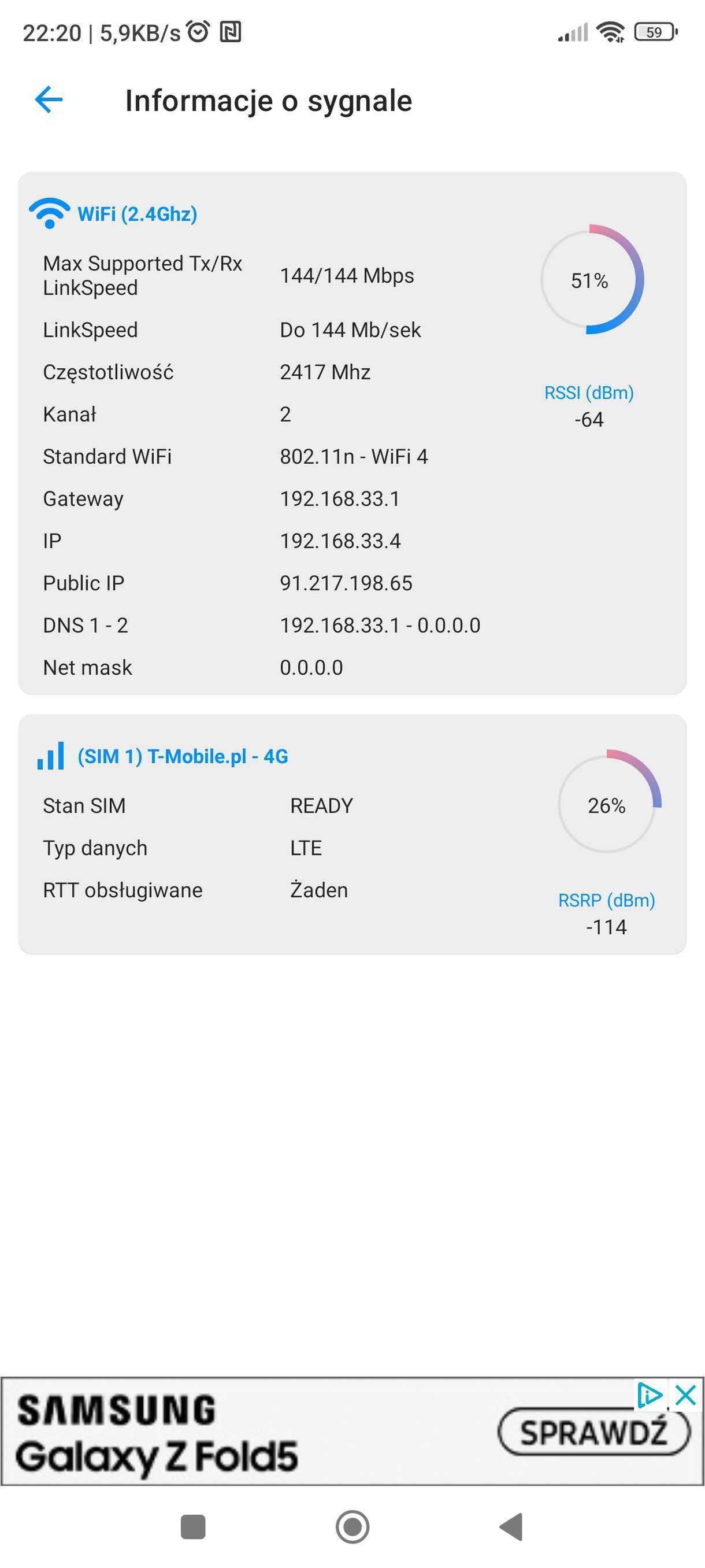Go back using the top-left arrow
The width and height of the screenshot is (705, 1568).
(49, 100)
